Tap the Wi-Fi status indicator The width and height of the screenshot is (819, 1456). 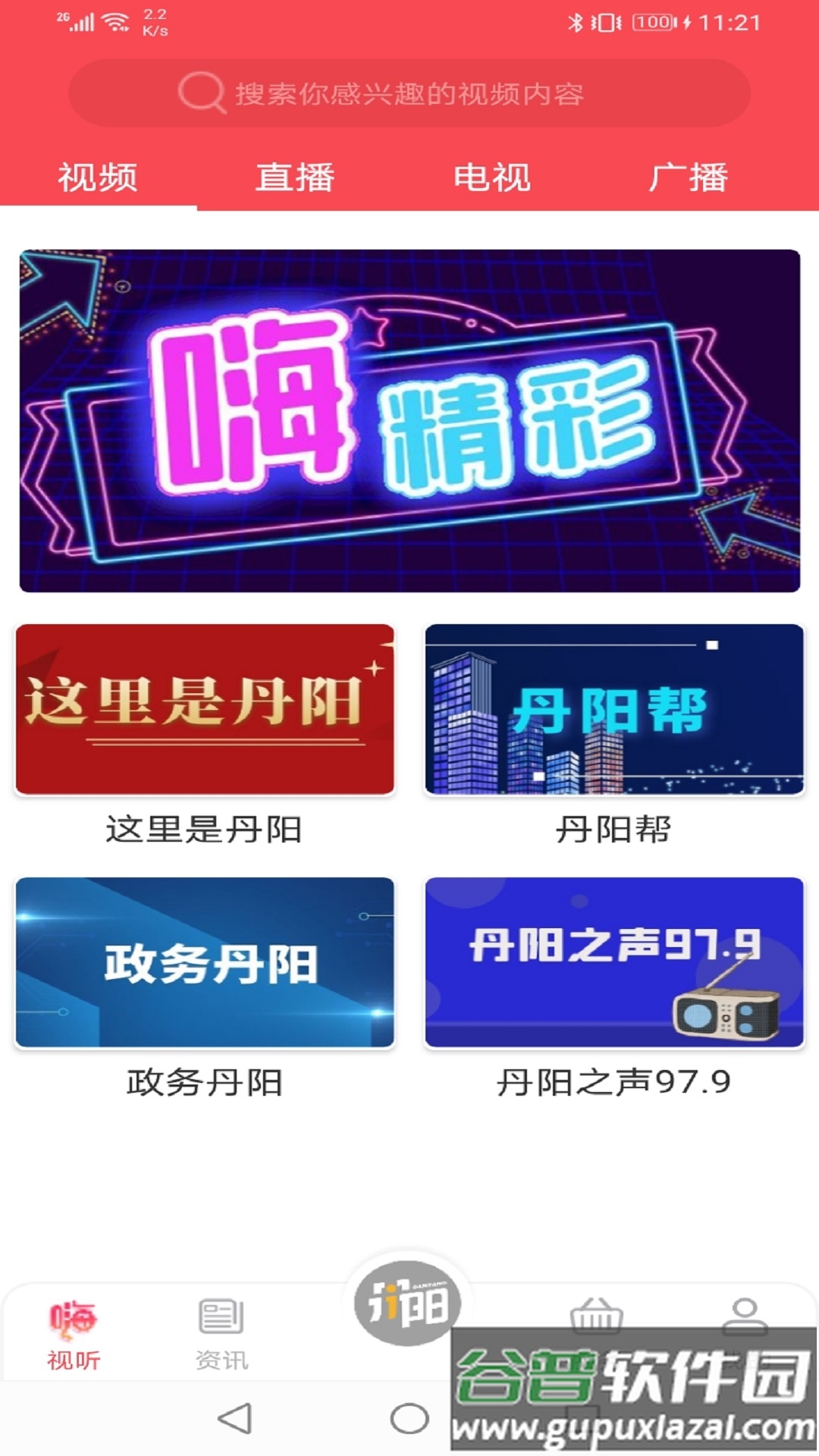coord(114,21)
